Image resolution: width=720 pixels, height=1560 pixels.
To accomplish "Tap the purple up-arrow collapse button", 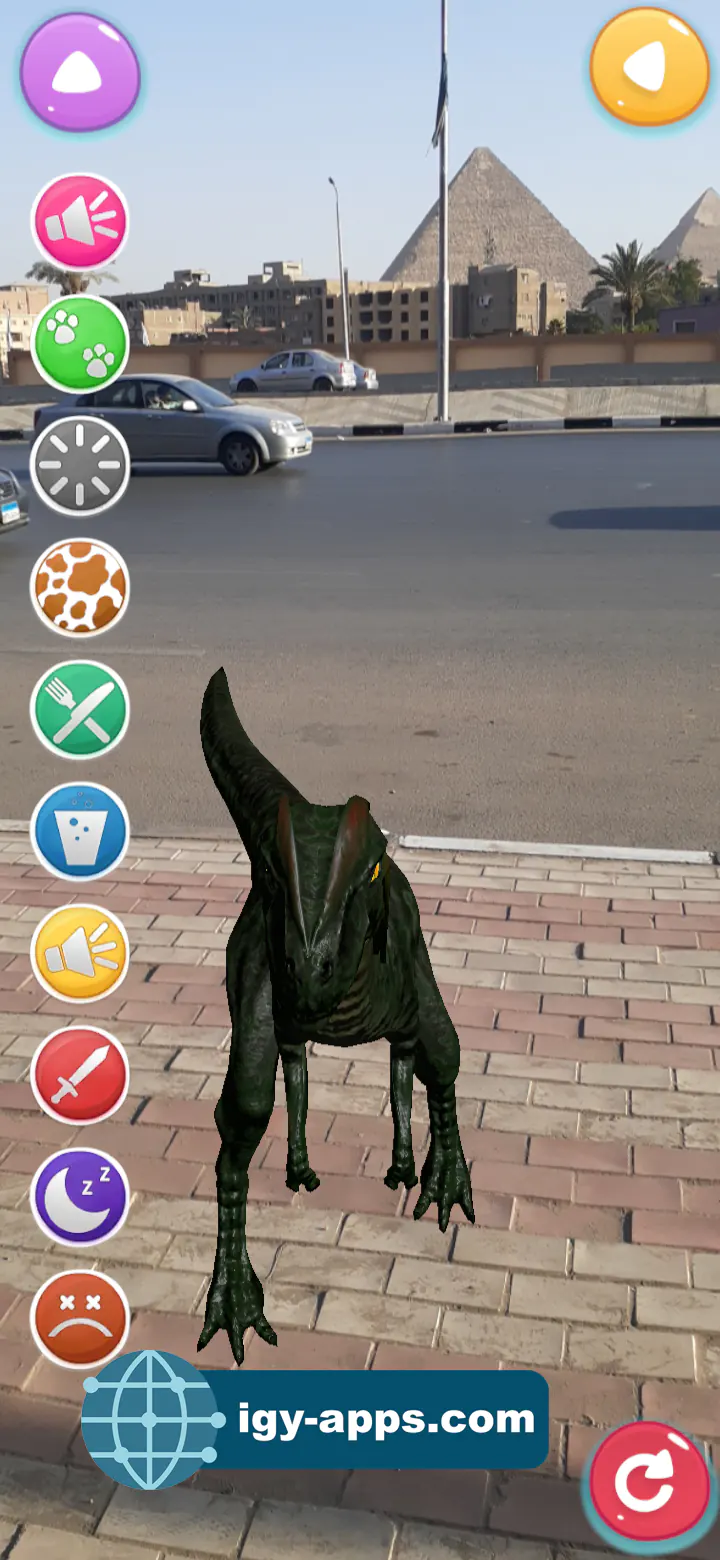I will point(80,73).
